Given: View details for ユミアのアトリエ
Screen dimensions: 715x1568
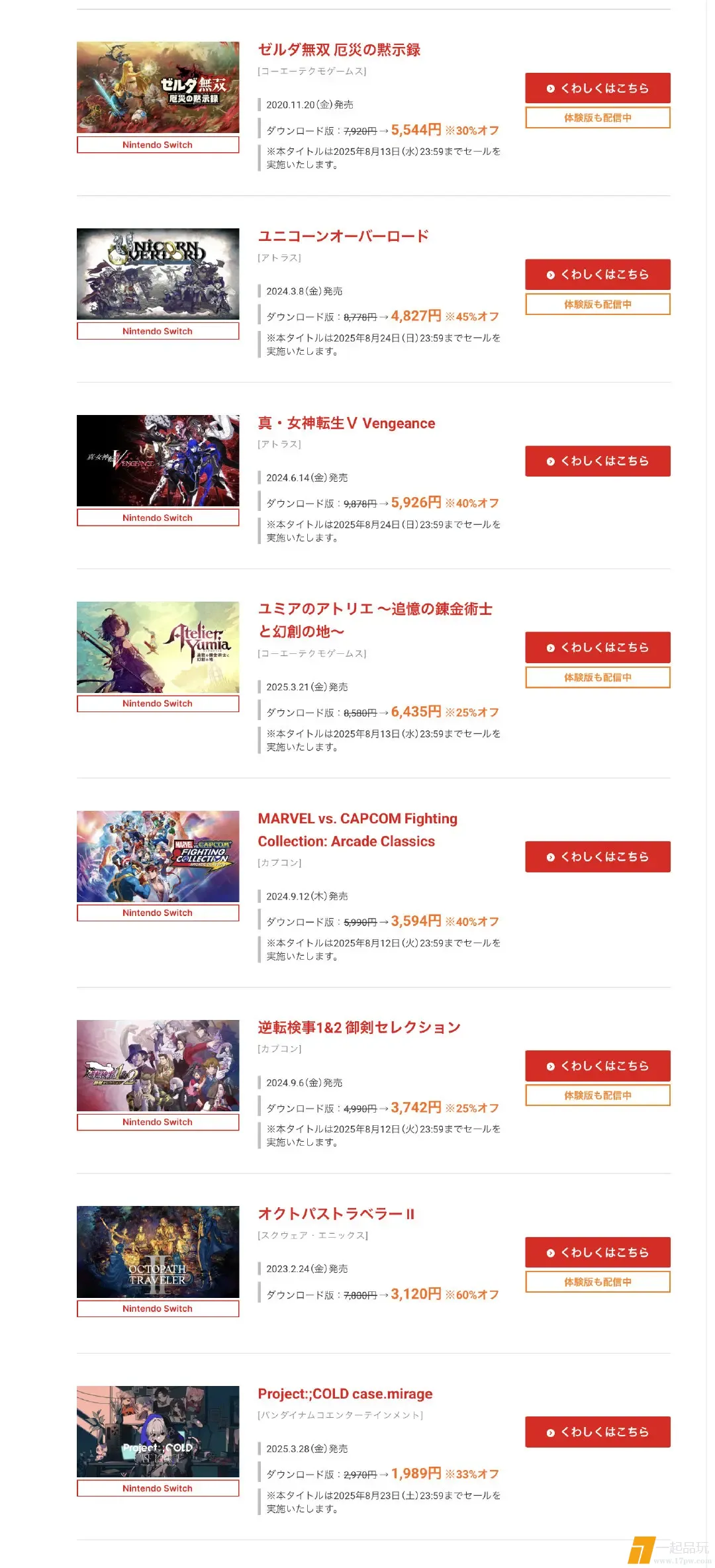Looking at the screenshot, I should pos(597,648).
